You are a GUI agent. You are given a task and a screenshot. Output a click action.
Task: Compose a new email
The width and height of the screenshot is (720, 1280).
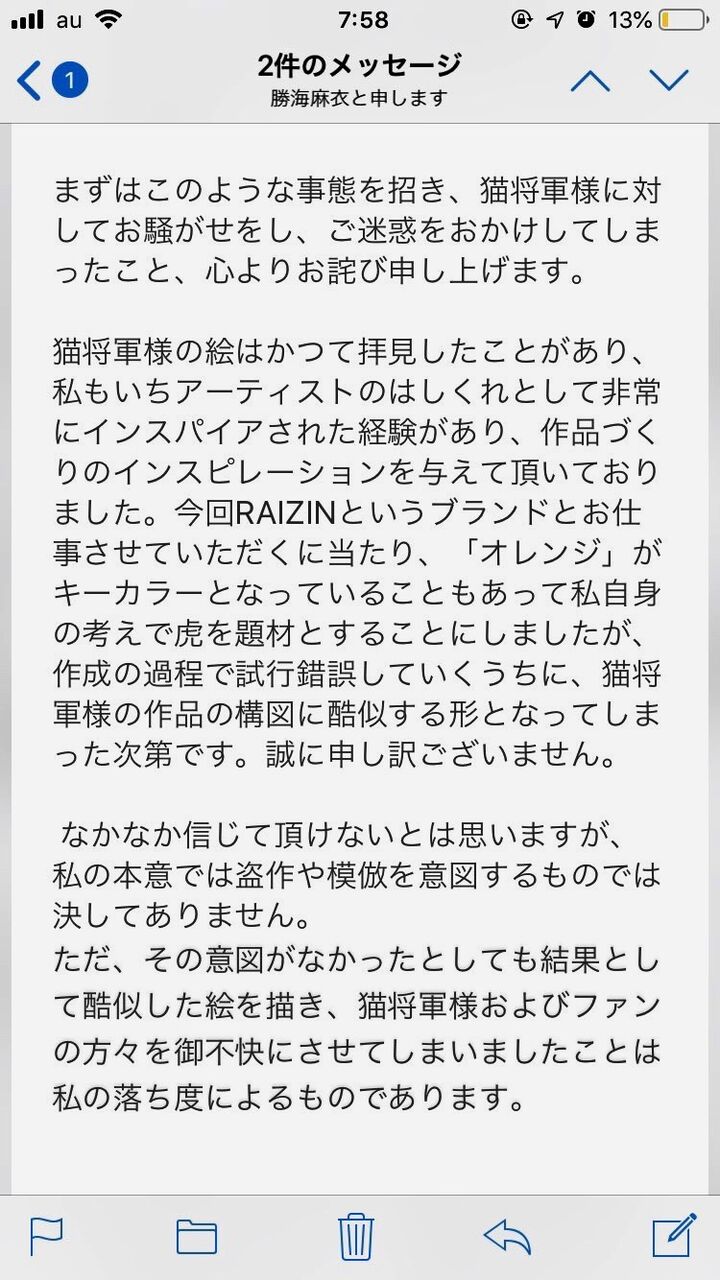point(674,1235)
